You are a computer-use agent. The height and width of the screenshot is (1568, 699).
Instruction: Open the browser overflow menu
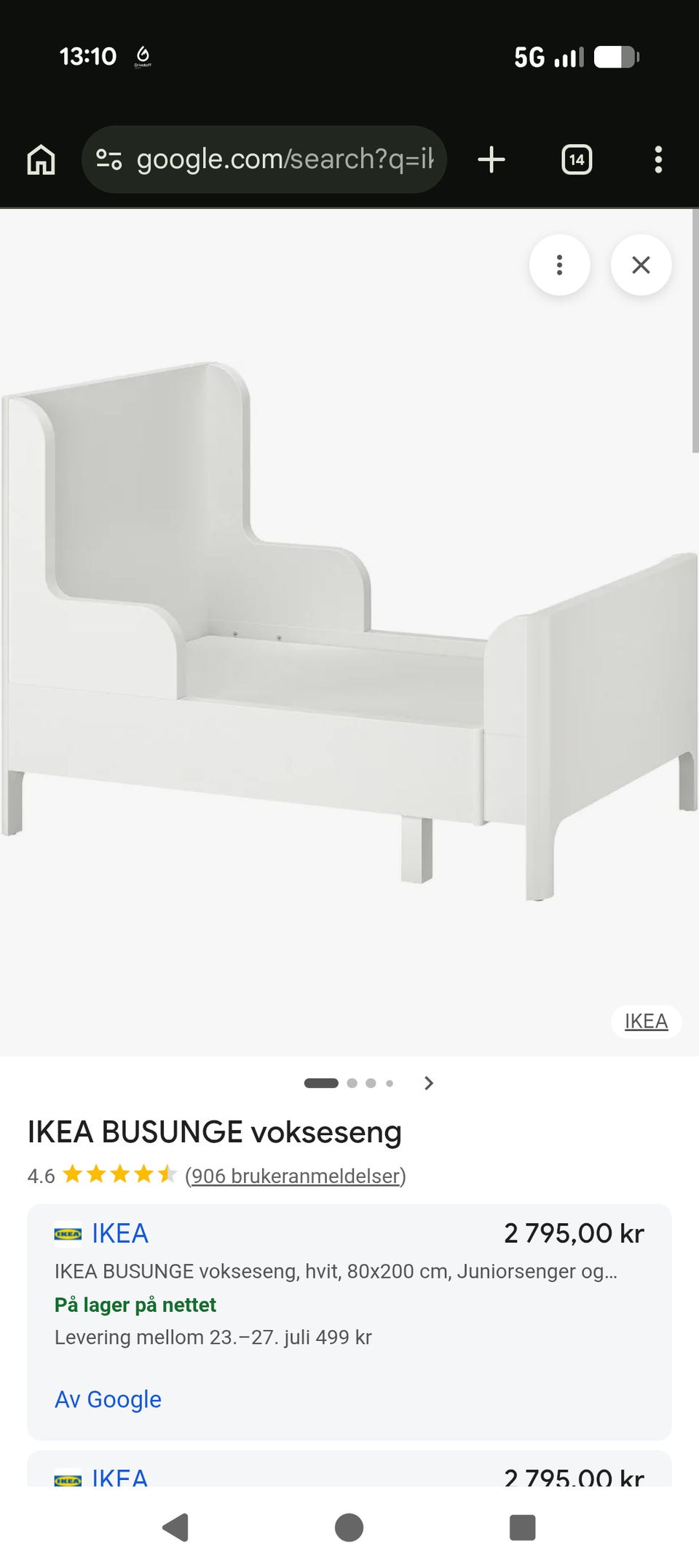tap(658, 159)
